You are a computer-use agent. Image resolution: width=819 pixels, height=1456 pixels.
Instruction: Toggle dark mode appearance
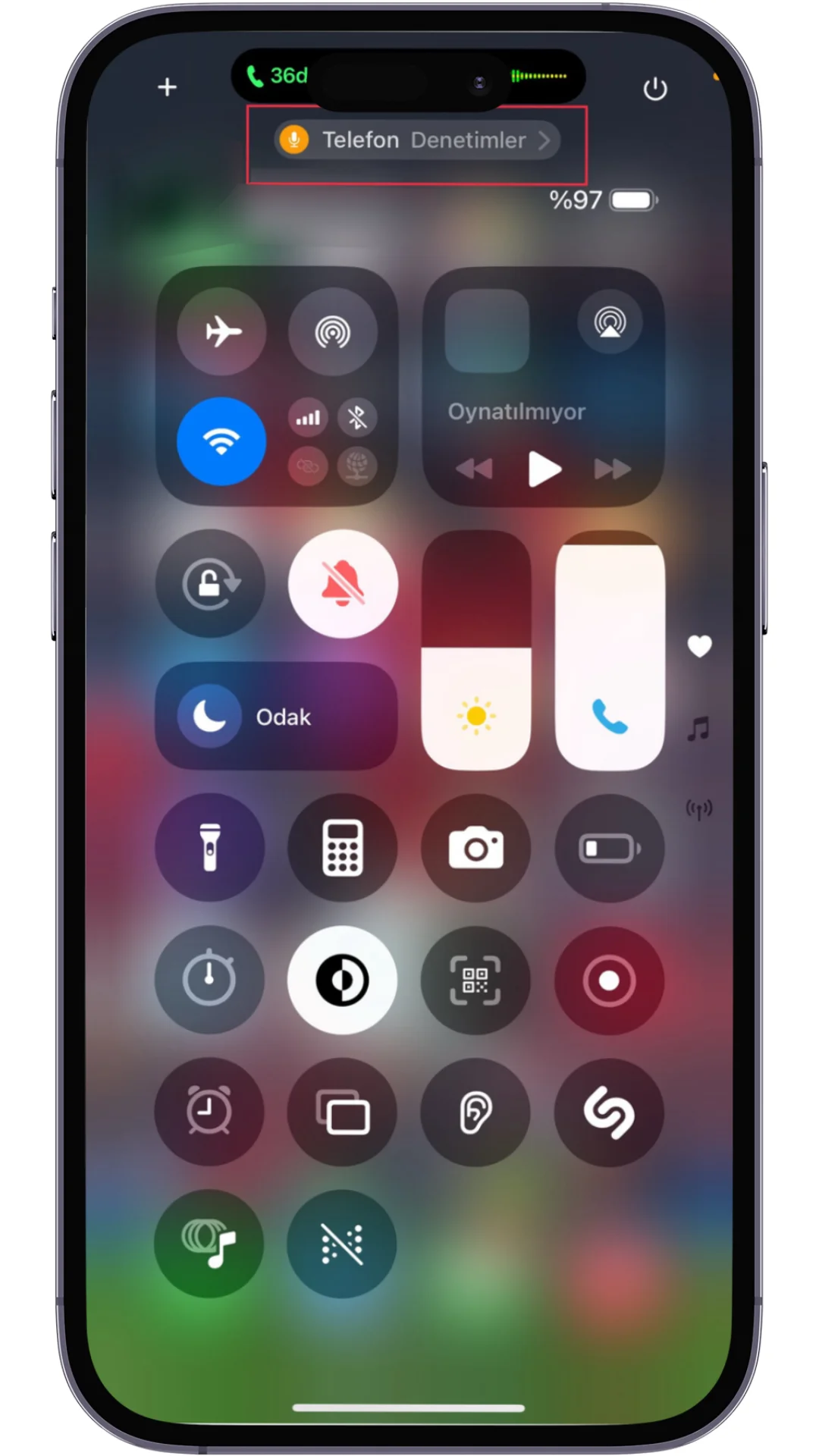342,980
